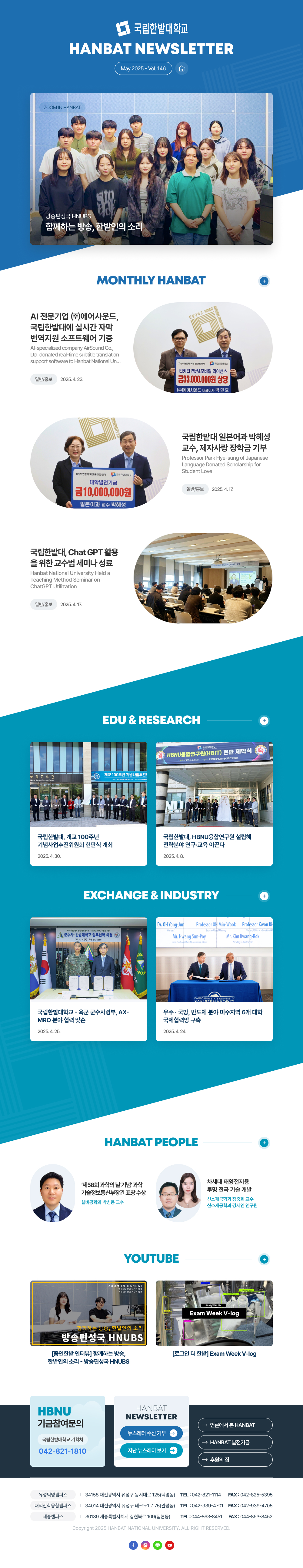
Task: Open the home icon beside Vol. 146
Action: [x=181, y=69]
